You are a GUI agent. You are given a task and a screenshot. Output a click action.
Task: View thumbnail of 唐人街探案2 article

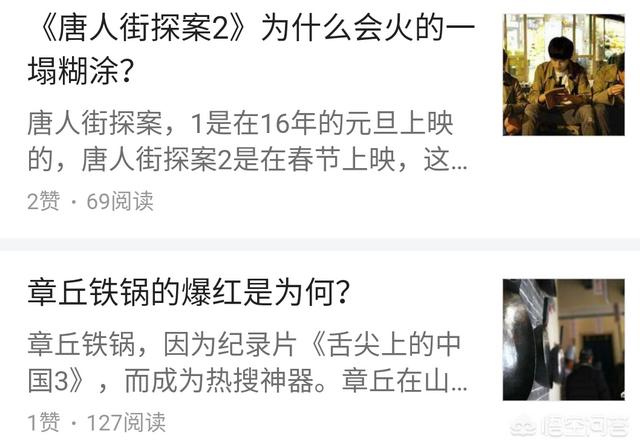pyautogui.click(x=563, y=75)
